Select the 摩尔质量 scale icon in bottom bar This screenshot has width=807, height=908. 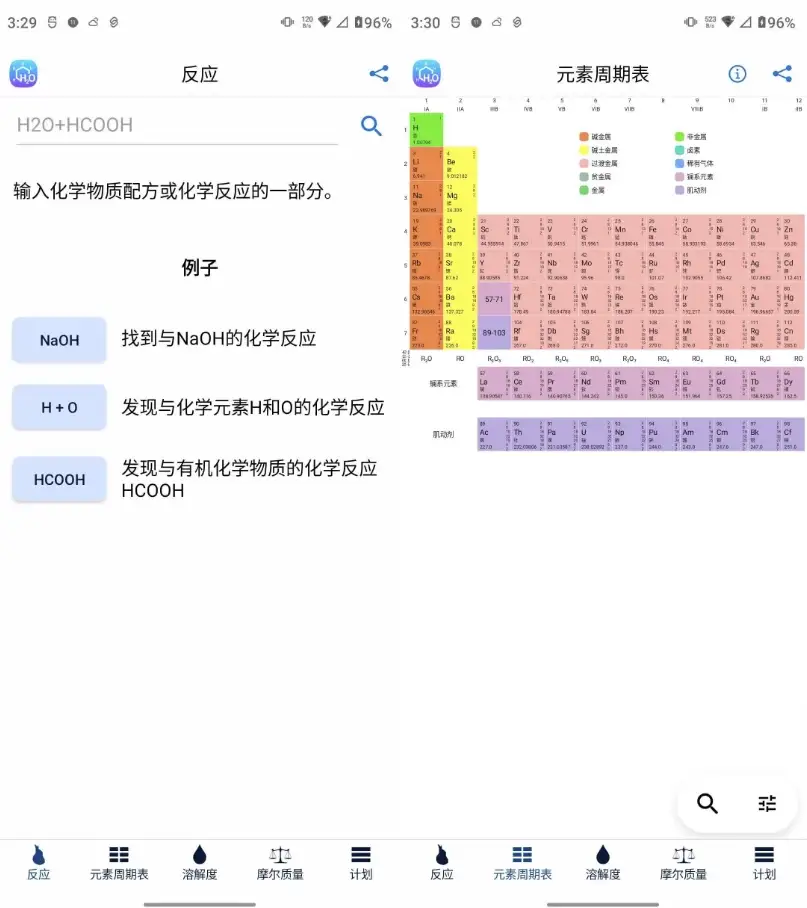coord(279,865)
